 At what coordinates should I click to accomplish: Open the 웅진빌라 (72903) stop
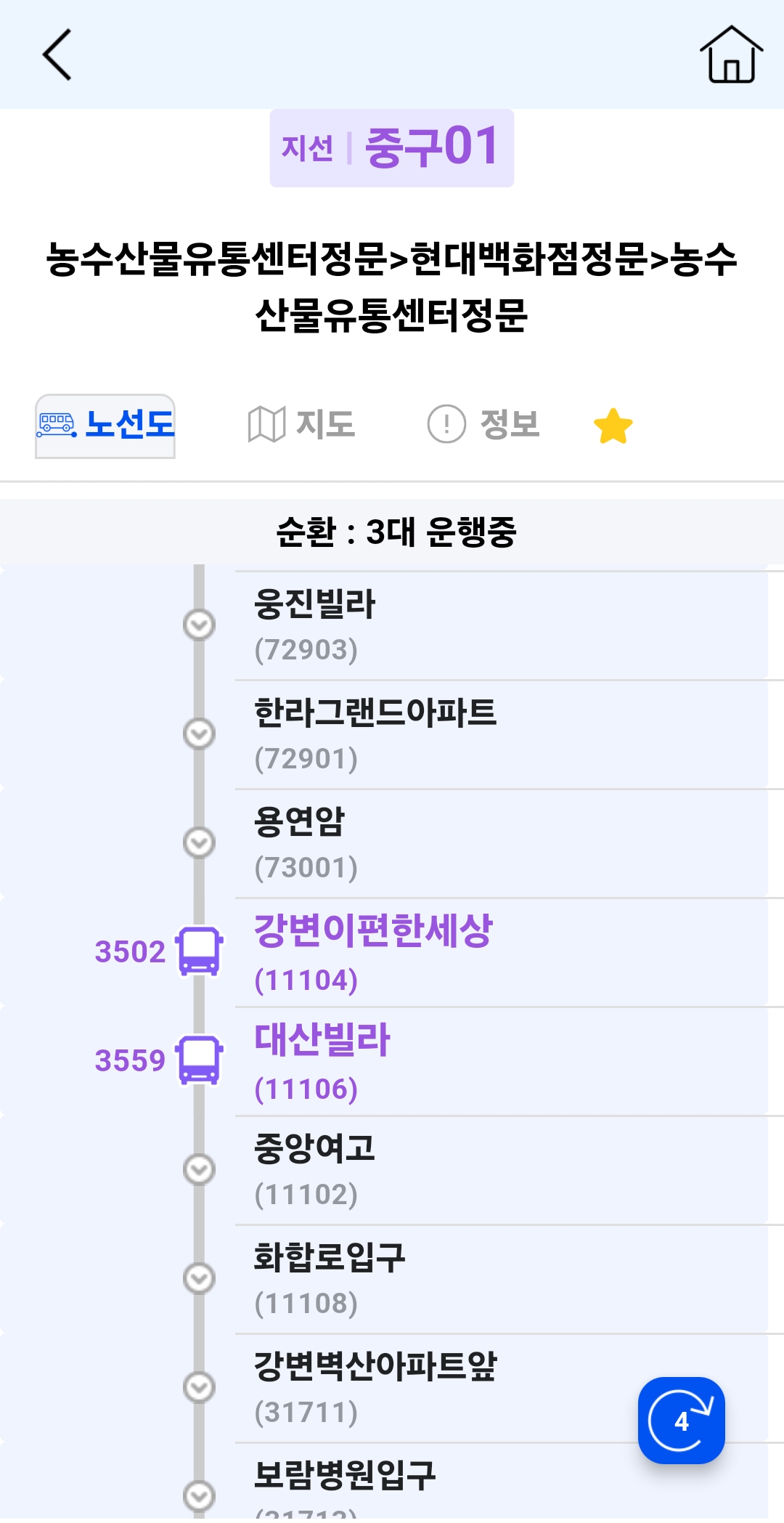coord(501,626)
